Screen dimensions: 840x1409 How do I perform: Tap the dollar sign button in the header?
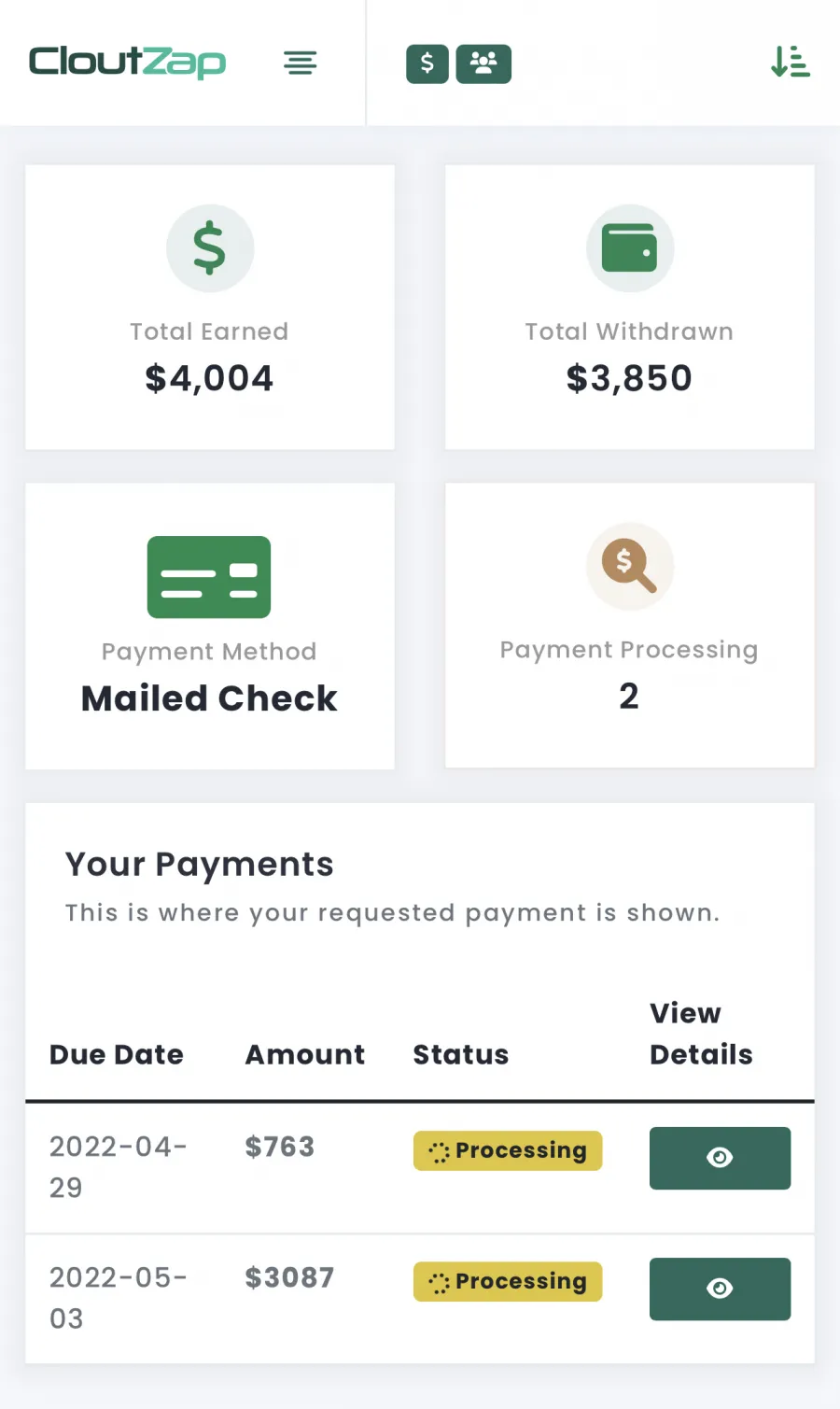pos(427,63)
